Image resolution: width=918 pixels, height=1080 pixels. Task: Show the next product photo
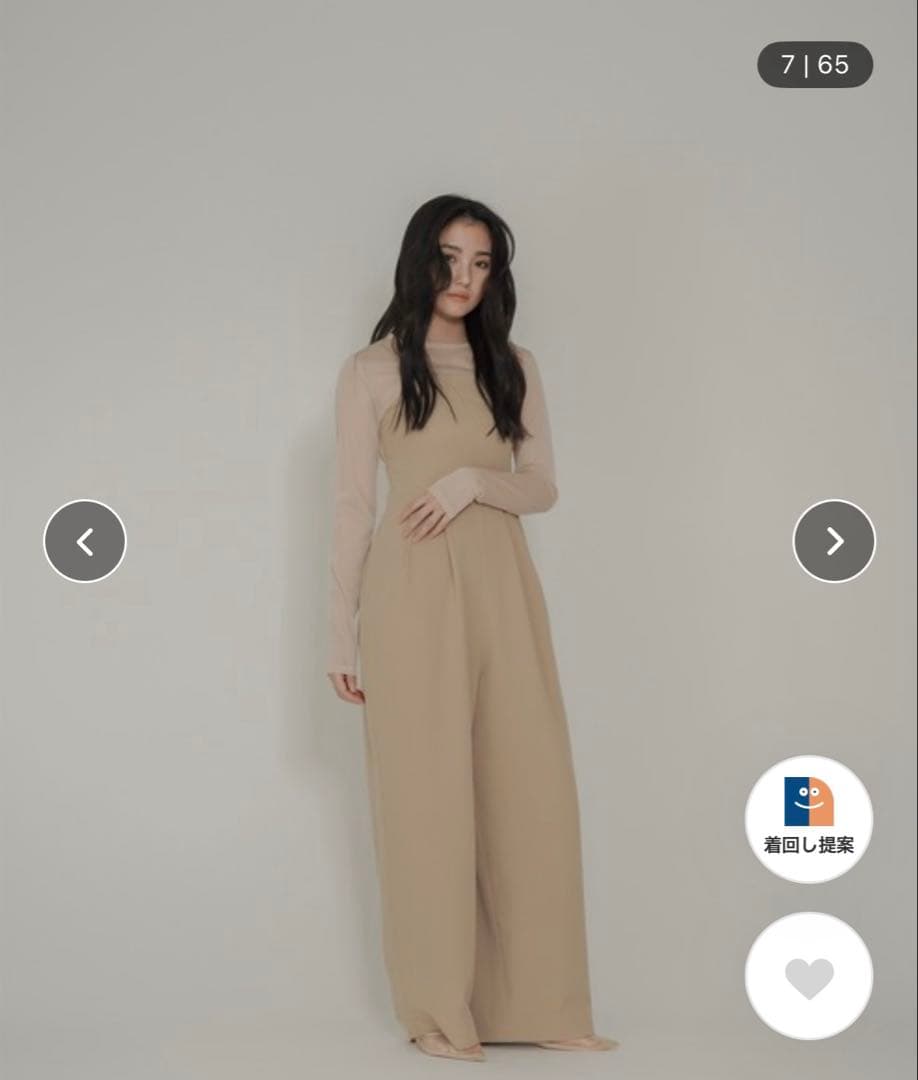pyautogui.click(x=834, y=541)
